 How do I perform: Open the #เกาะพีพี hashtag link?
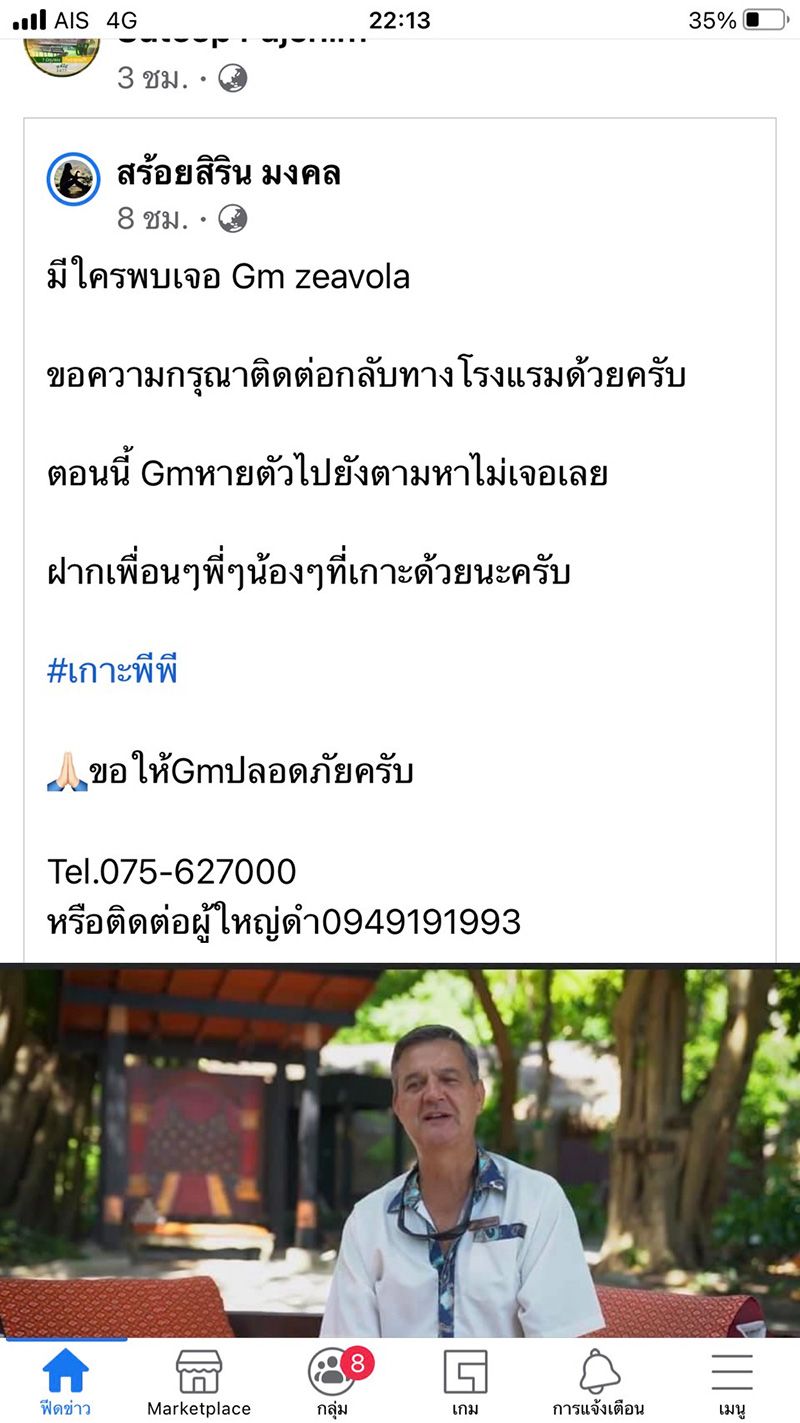pos(112,670)
